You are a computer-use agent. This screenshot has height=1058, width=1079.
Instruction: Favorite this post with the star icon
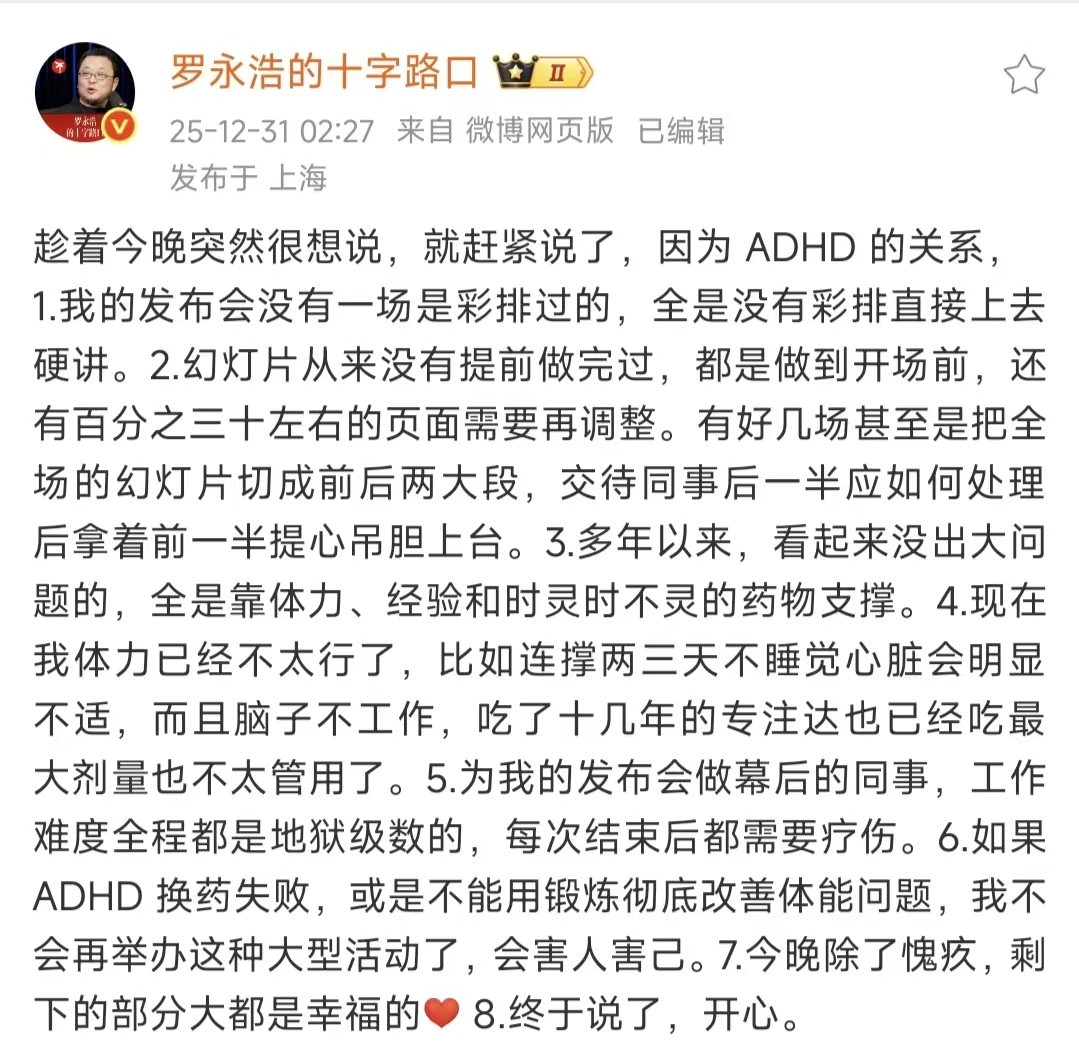tap(1023, 75)
